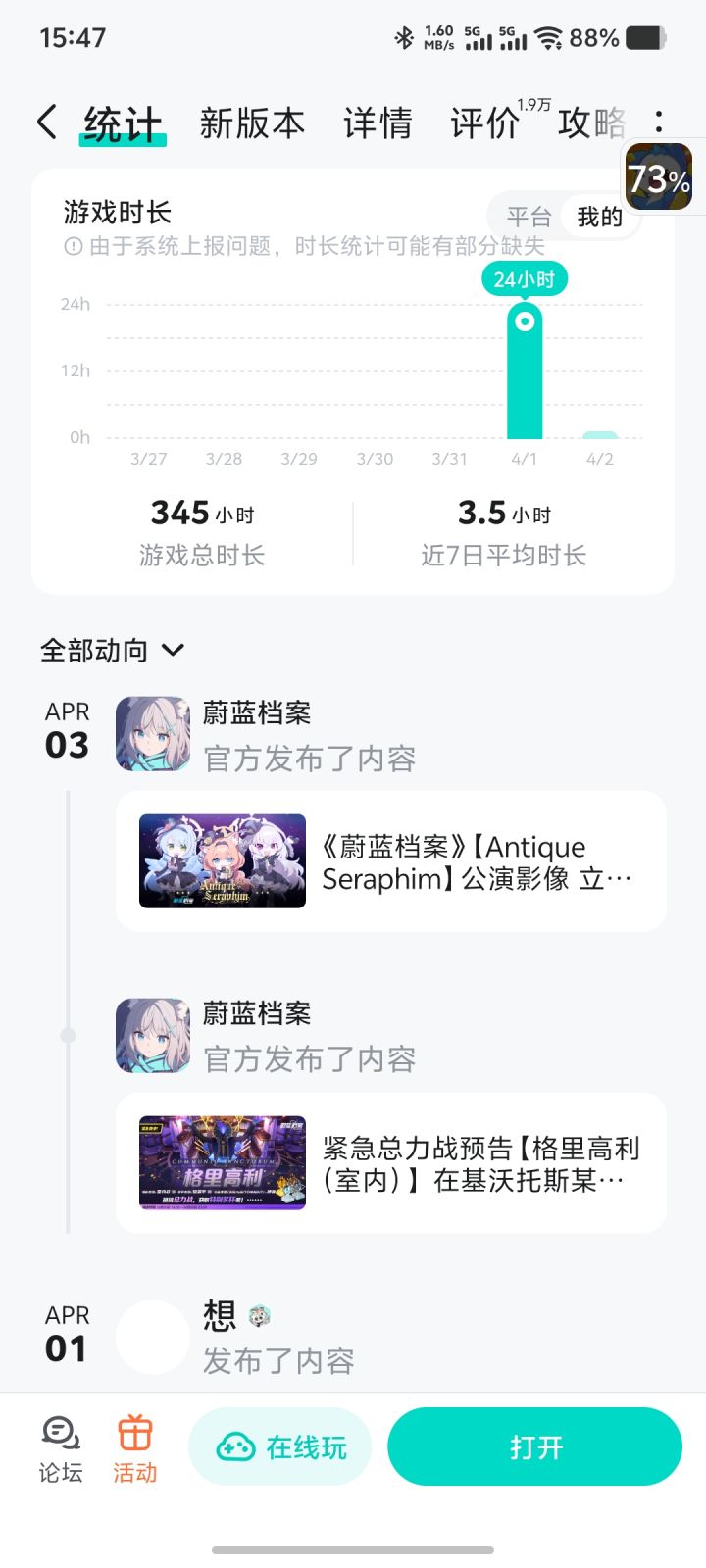
Task: Tap the avatar of user 想 under APR 01
Action: coord(152,1337)
